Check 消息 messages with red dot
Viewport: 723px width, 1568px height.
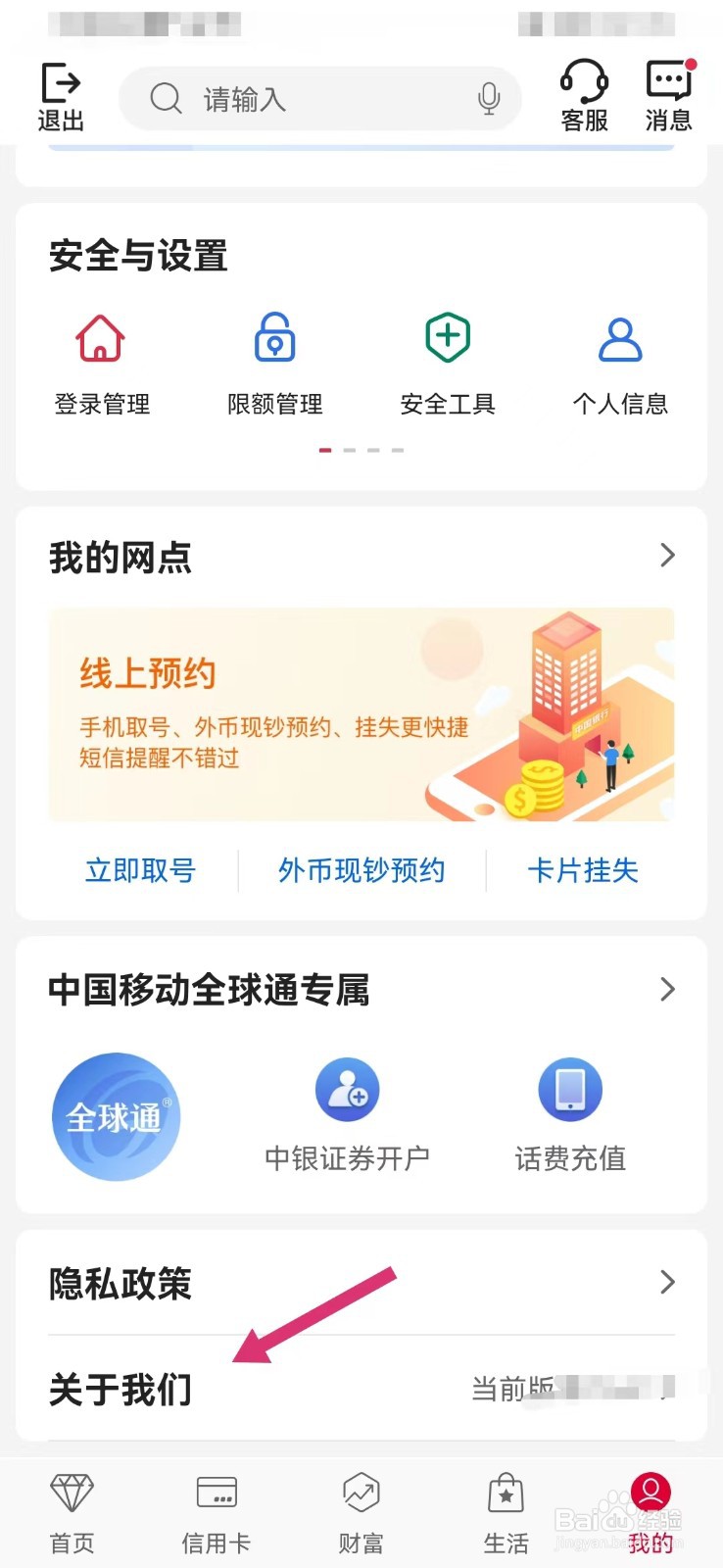click(668, 96)
